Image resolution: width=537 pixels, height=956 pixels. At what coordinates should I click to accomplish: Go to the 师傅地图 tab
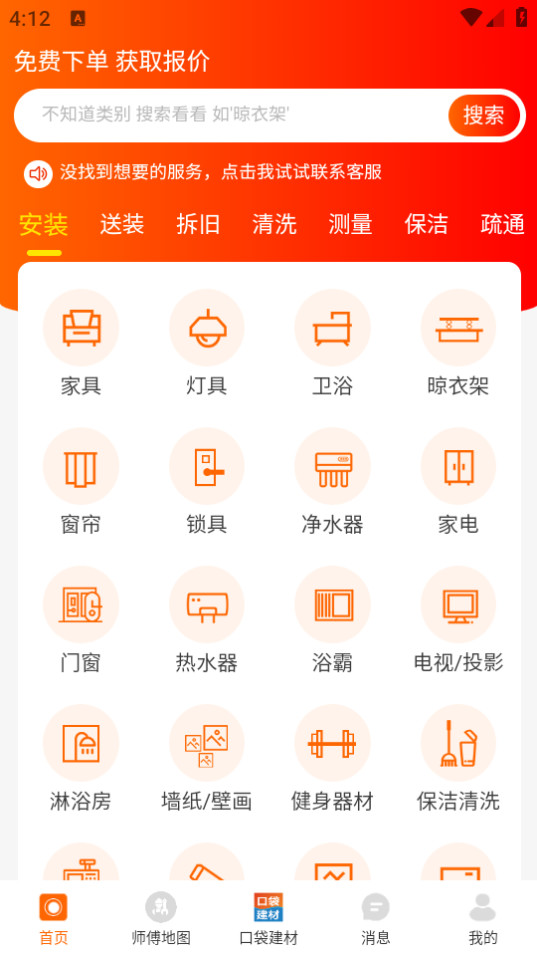161,919
